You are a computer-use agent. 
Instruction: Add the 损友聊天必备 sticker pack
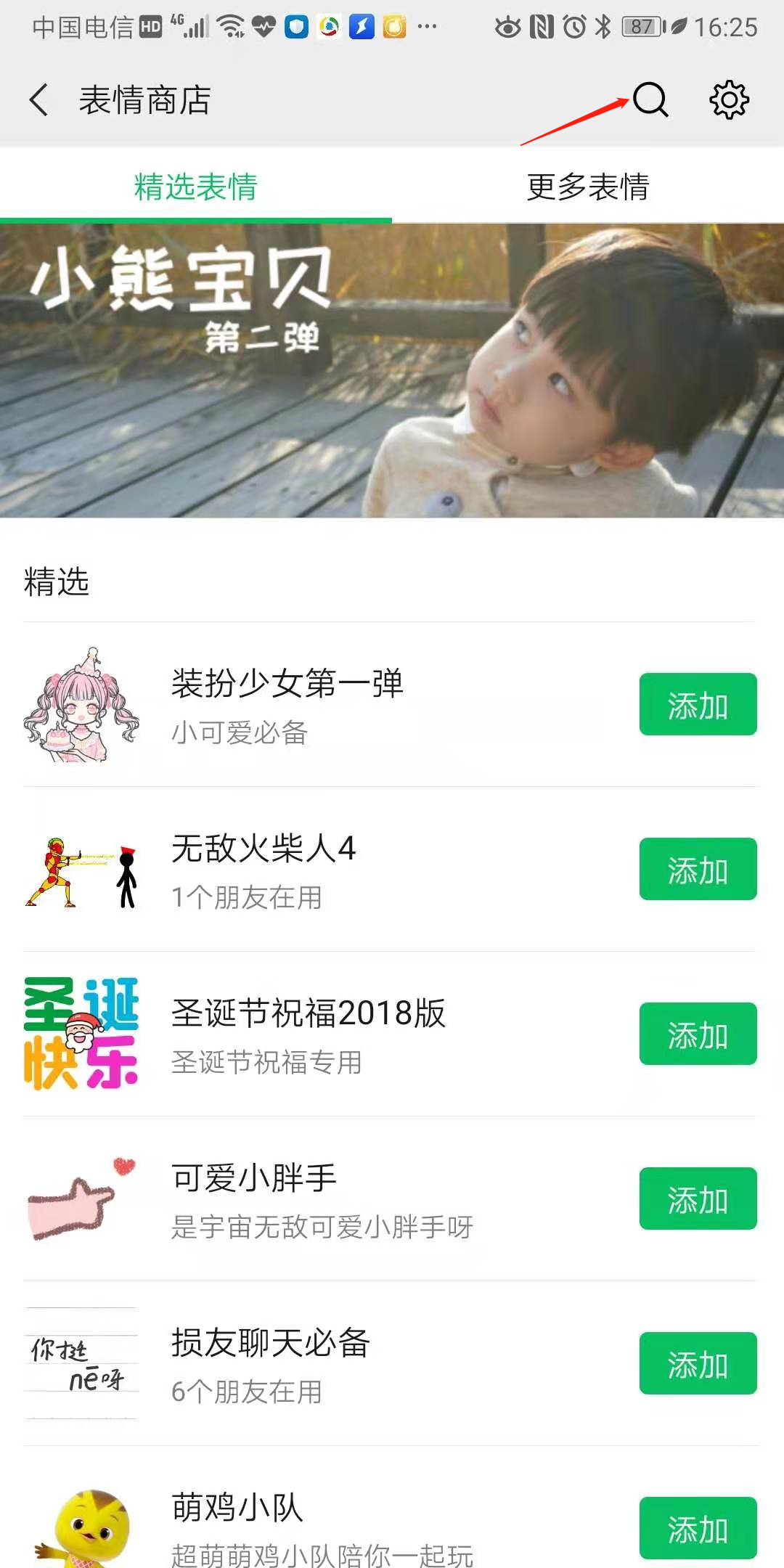[x=697, y=1363]
